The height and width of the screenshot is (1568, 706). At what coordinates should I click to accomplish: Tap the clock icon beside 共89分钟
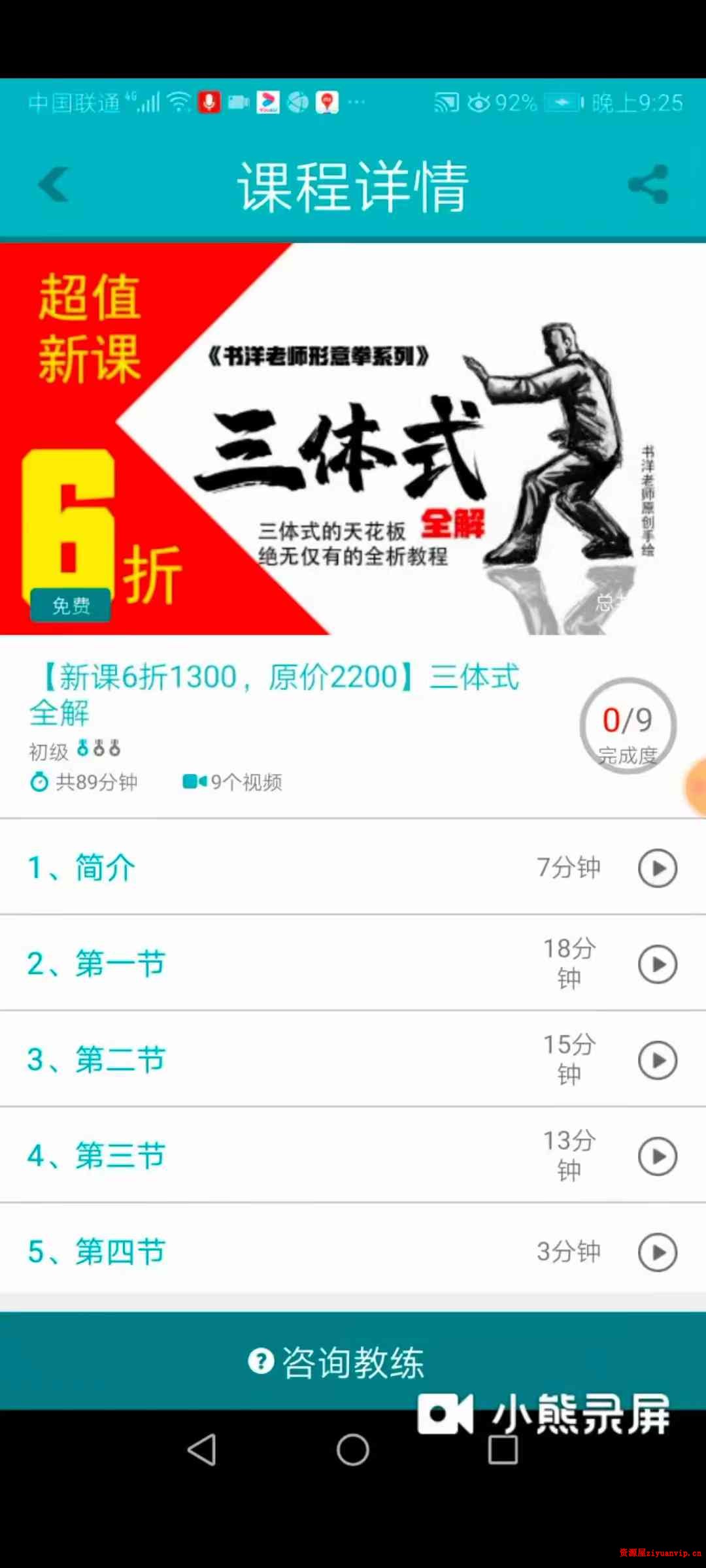tap(41, 782)
